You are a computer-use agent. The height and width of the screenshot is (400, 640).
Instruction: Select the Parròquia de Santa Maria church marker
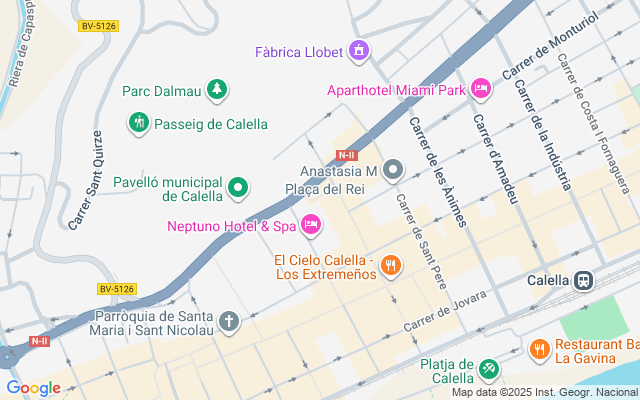pyautogui.click(x=229, y=321)
